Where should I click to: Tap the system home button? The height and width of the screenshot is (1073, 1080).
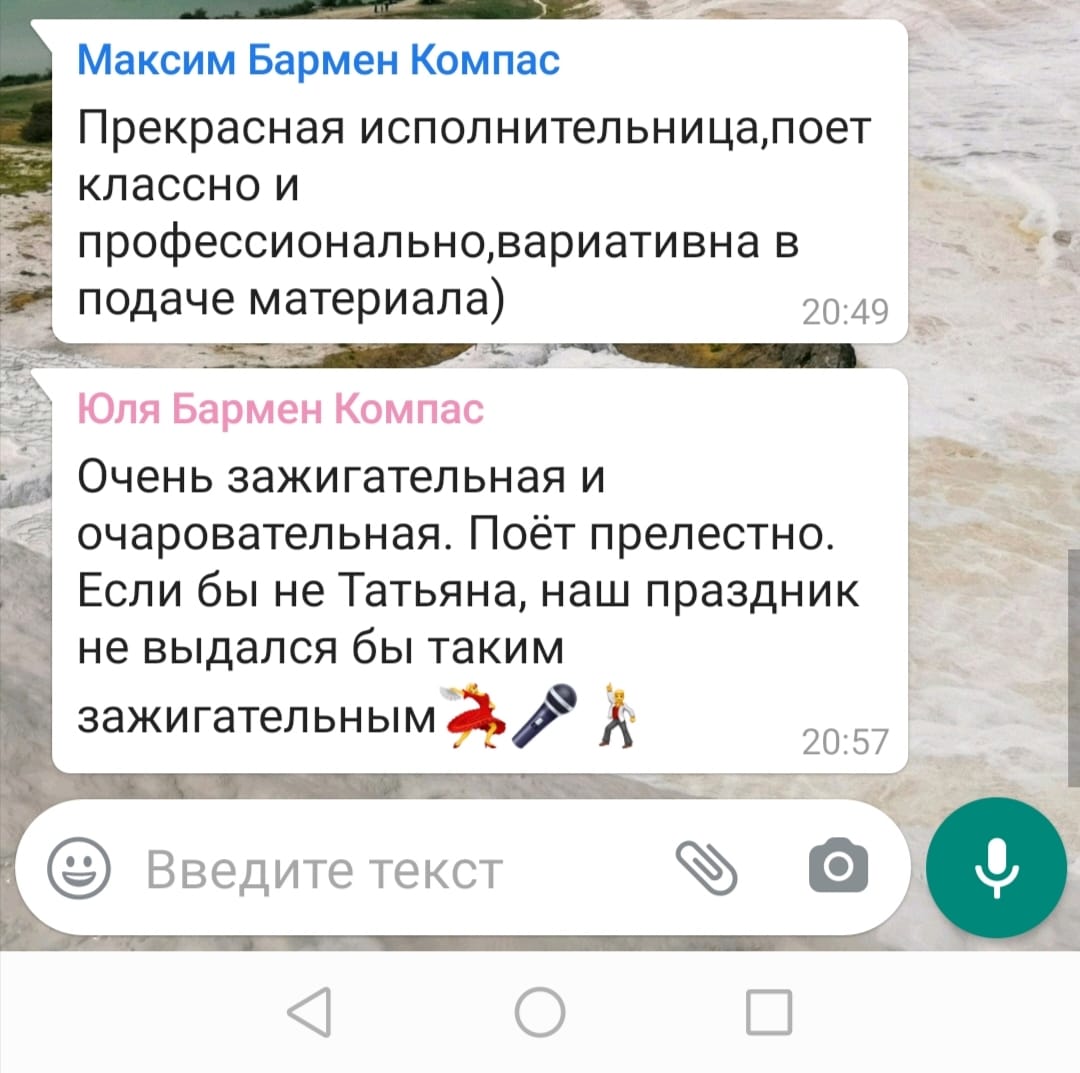(540, 1013)
